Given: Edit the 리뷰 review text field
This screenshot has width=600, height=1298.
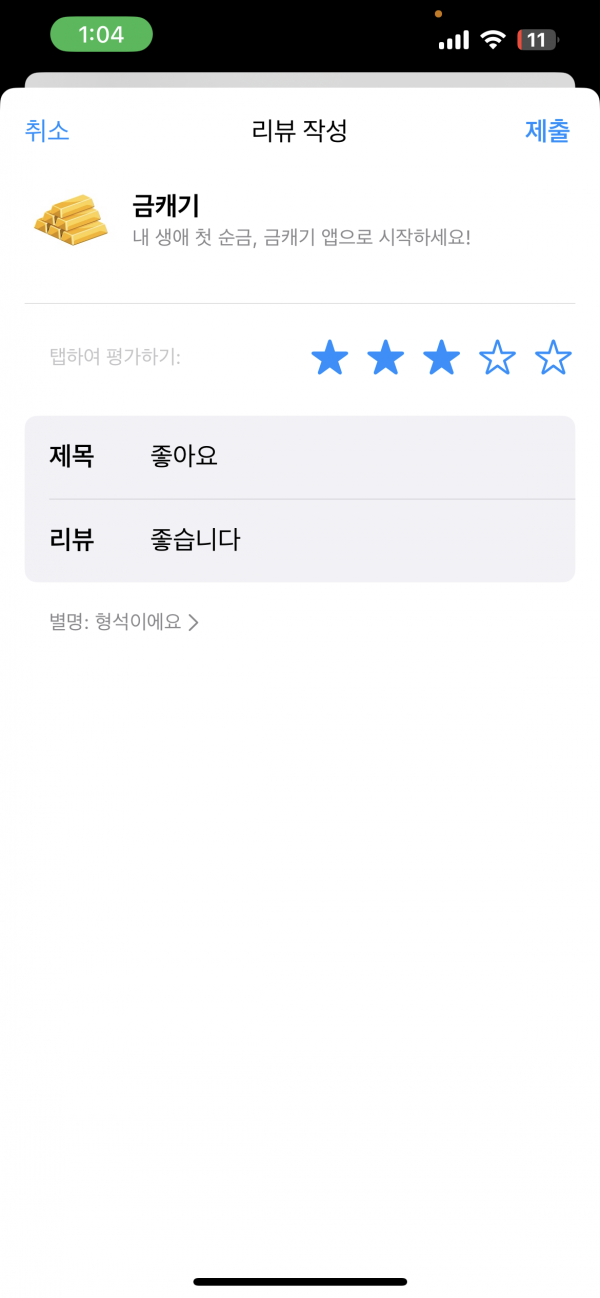Looking at the screenshot, I should [300, 540].
